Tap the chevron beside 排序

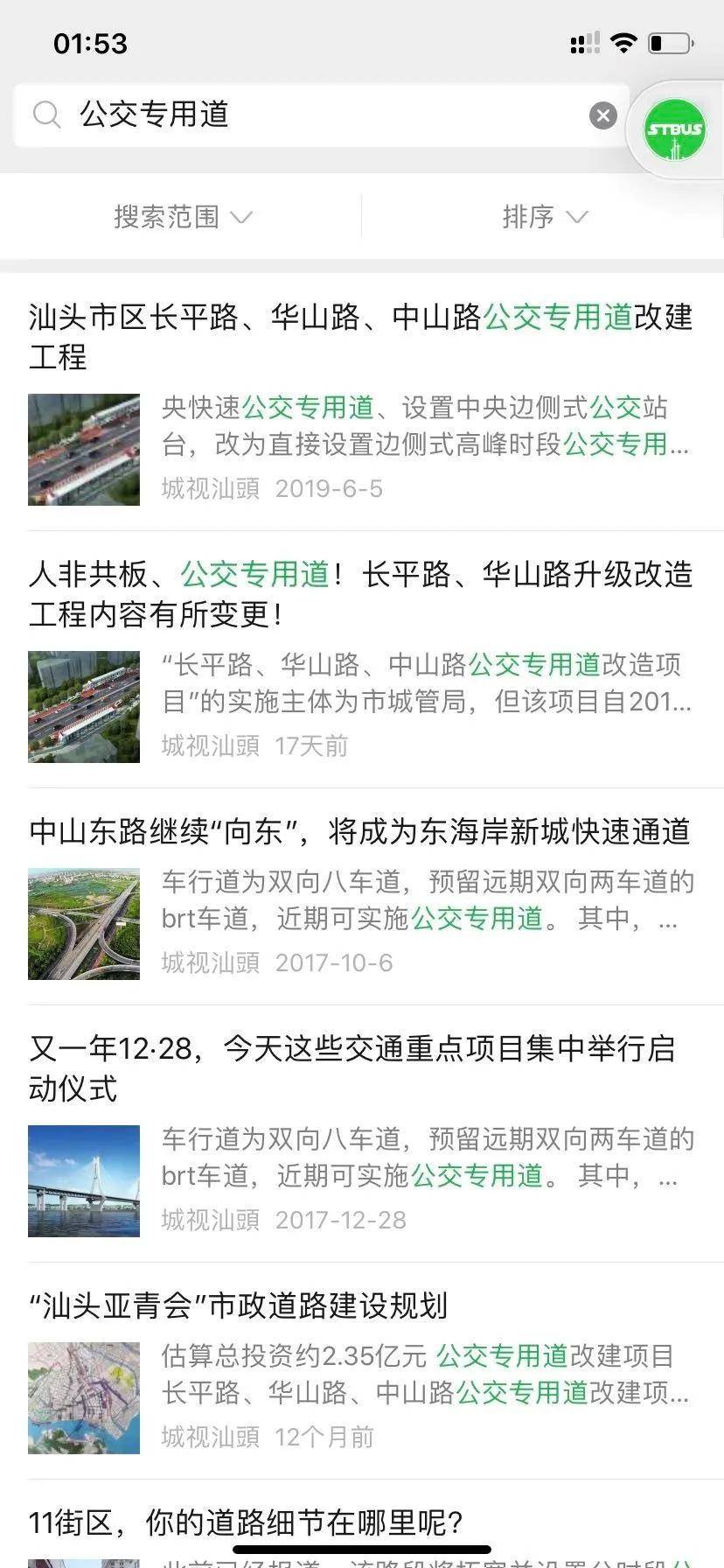click(577, 218)
